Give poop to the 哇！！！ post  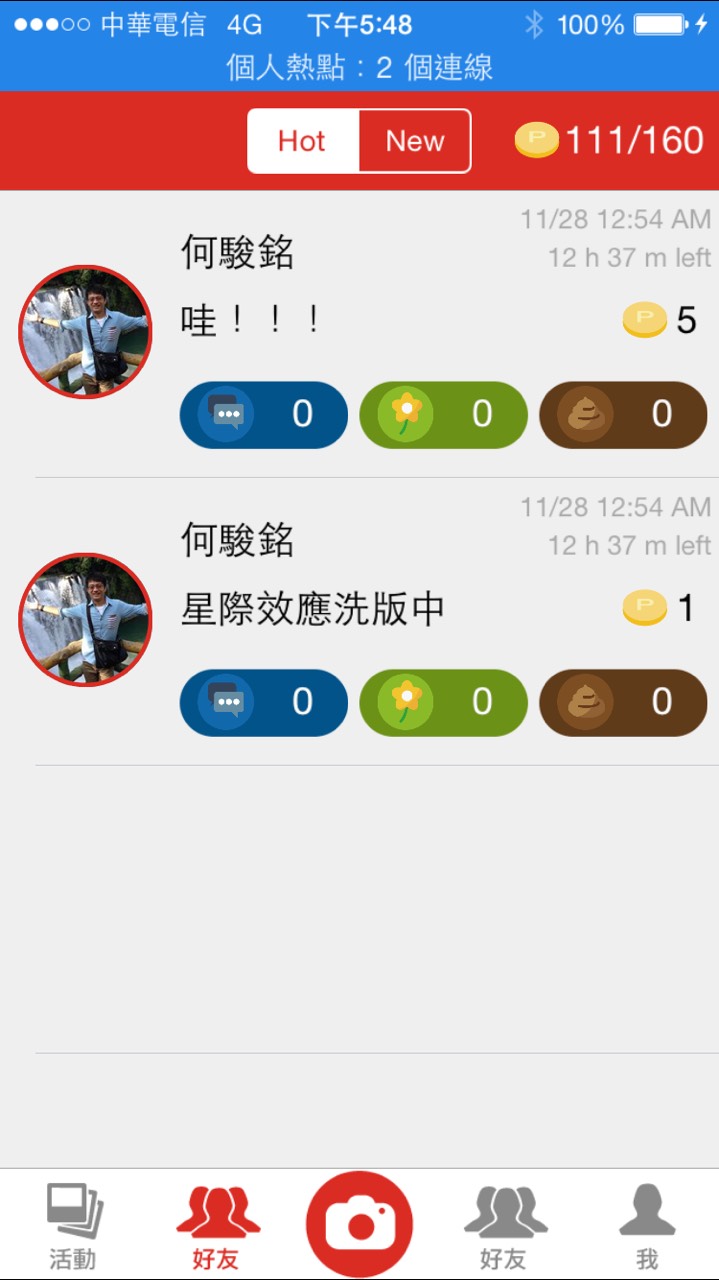tap(623, 414)
